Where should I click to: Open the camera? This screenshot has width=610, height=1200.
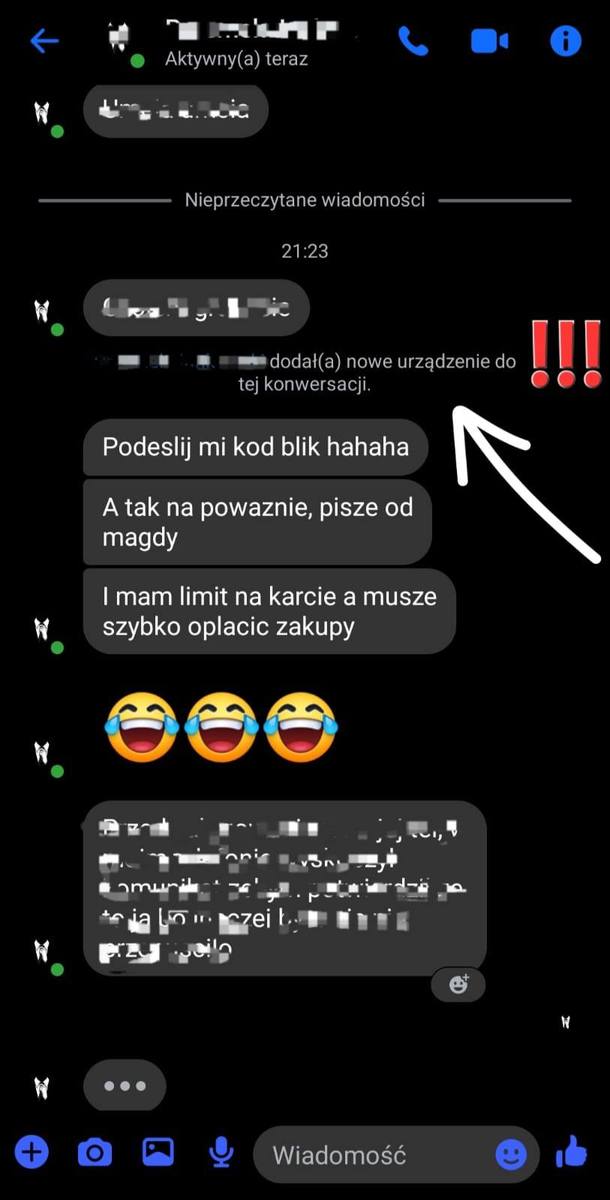95,1153
